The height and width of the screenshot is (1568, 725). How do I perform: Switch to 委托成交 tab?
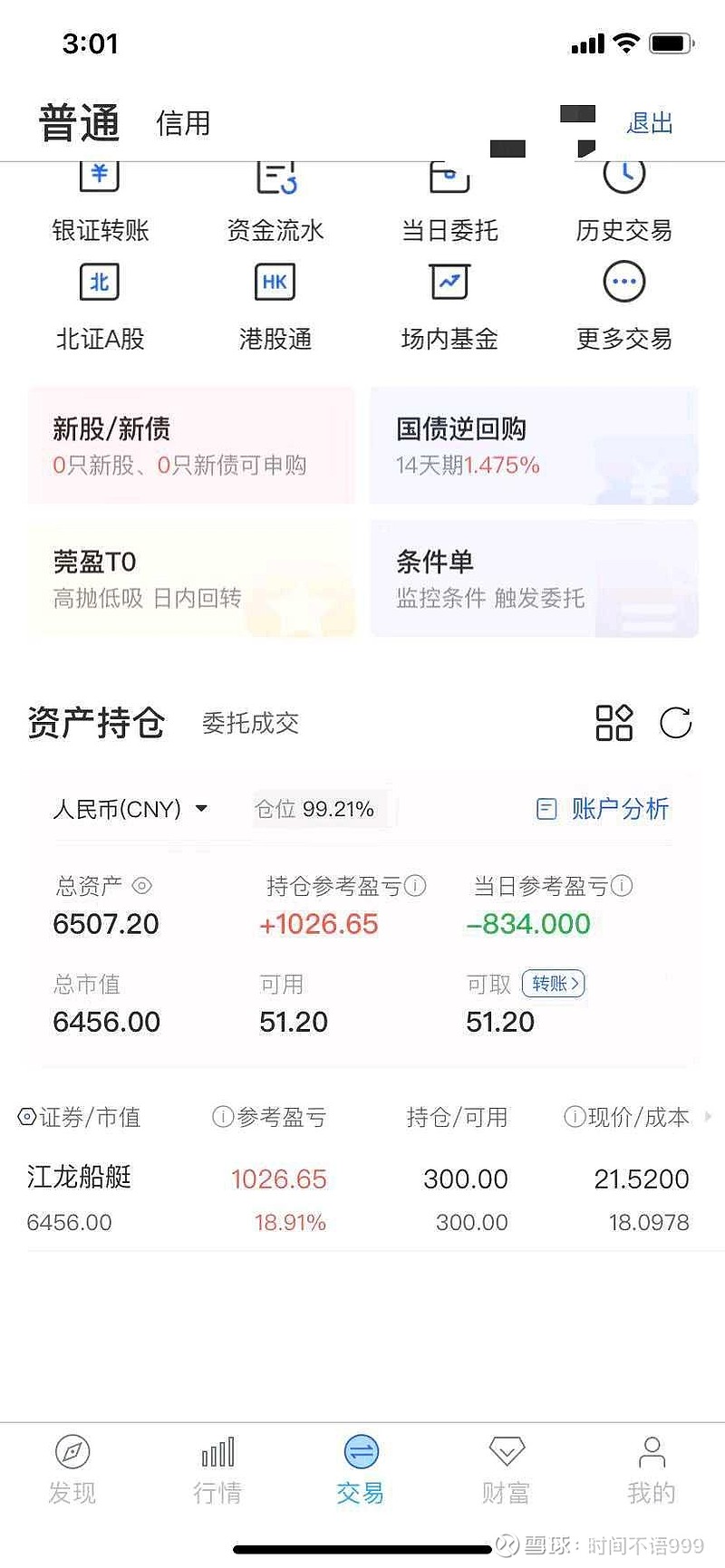pos(250,723)
